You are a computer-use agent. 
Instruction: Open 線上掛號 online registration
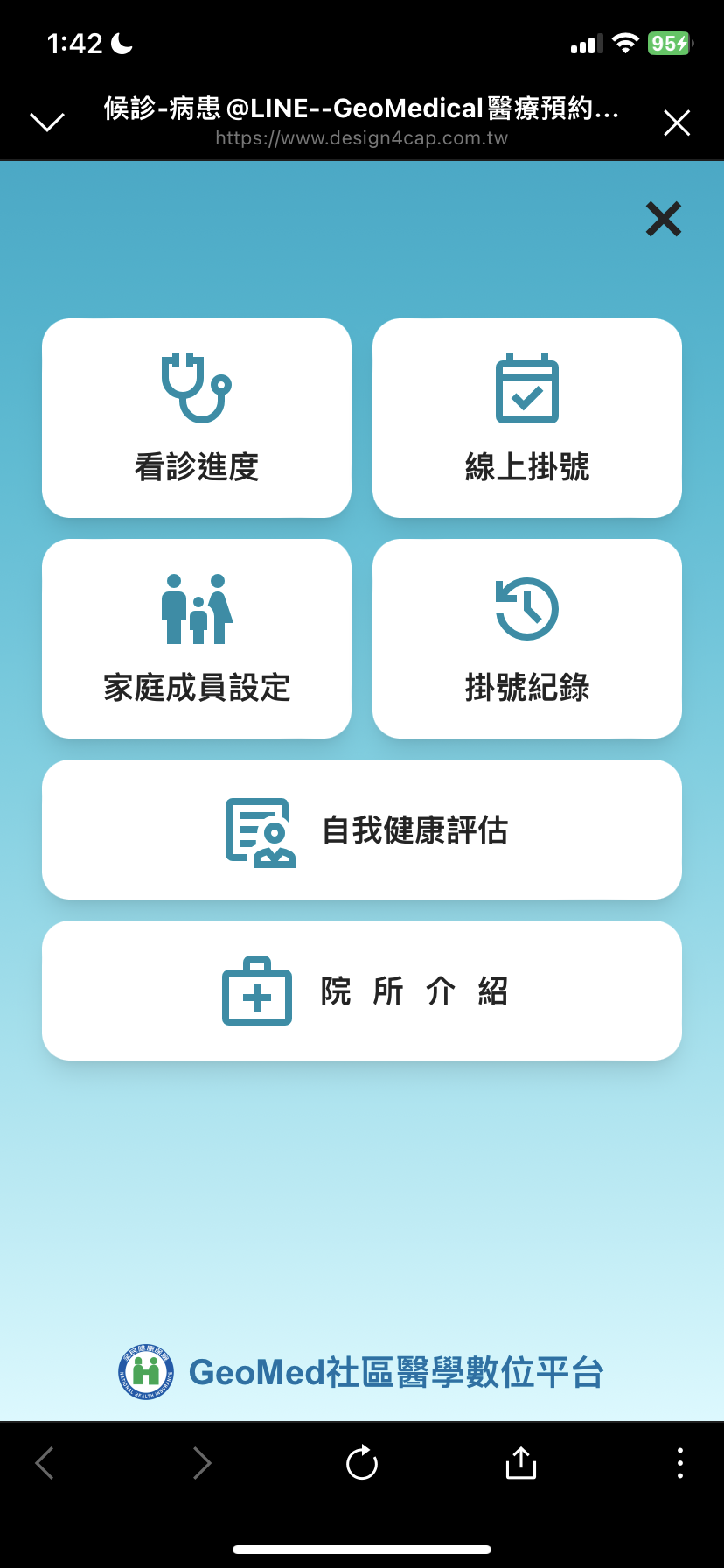pyautogui.click(x=527, y=418)
